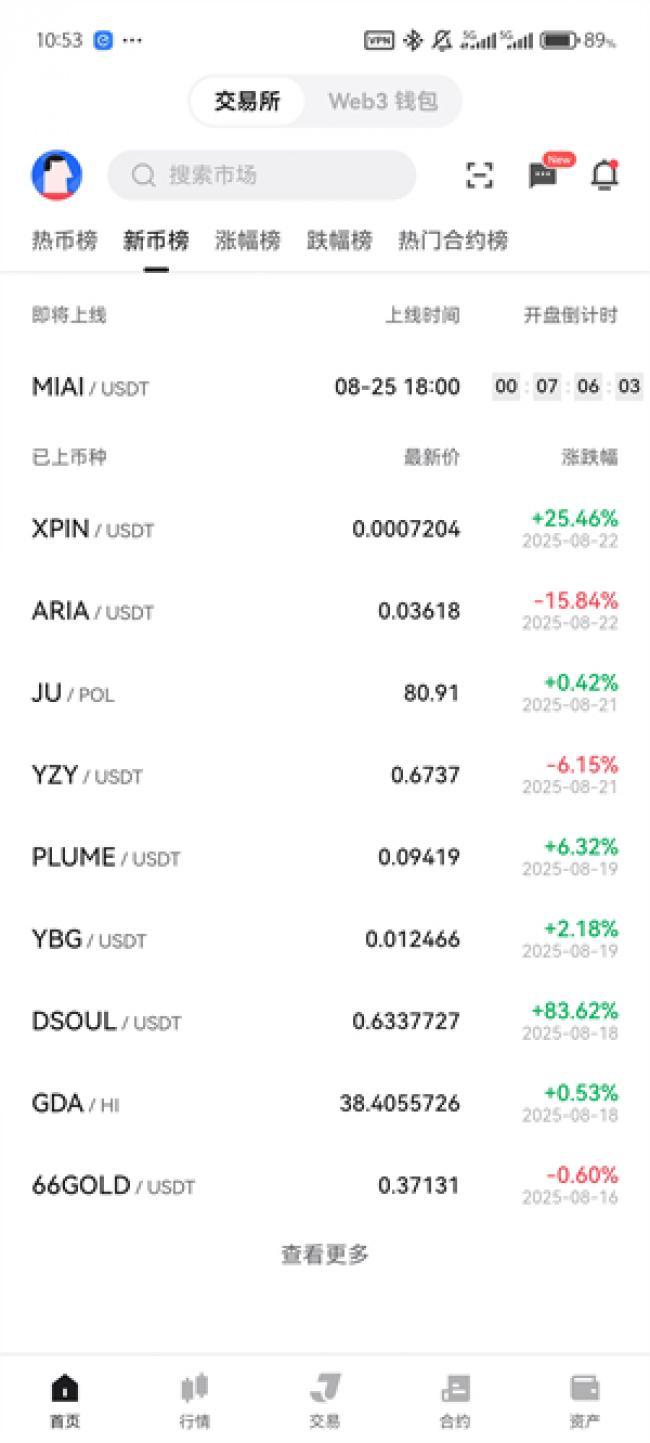This screenshot has height=1443, width=650.
Task: Switch to Web3 钱包 segment
Action: tap(382, 101)
